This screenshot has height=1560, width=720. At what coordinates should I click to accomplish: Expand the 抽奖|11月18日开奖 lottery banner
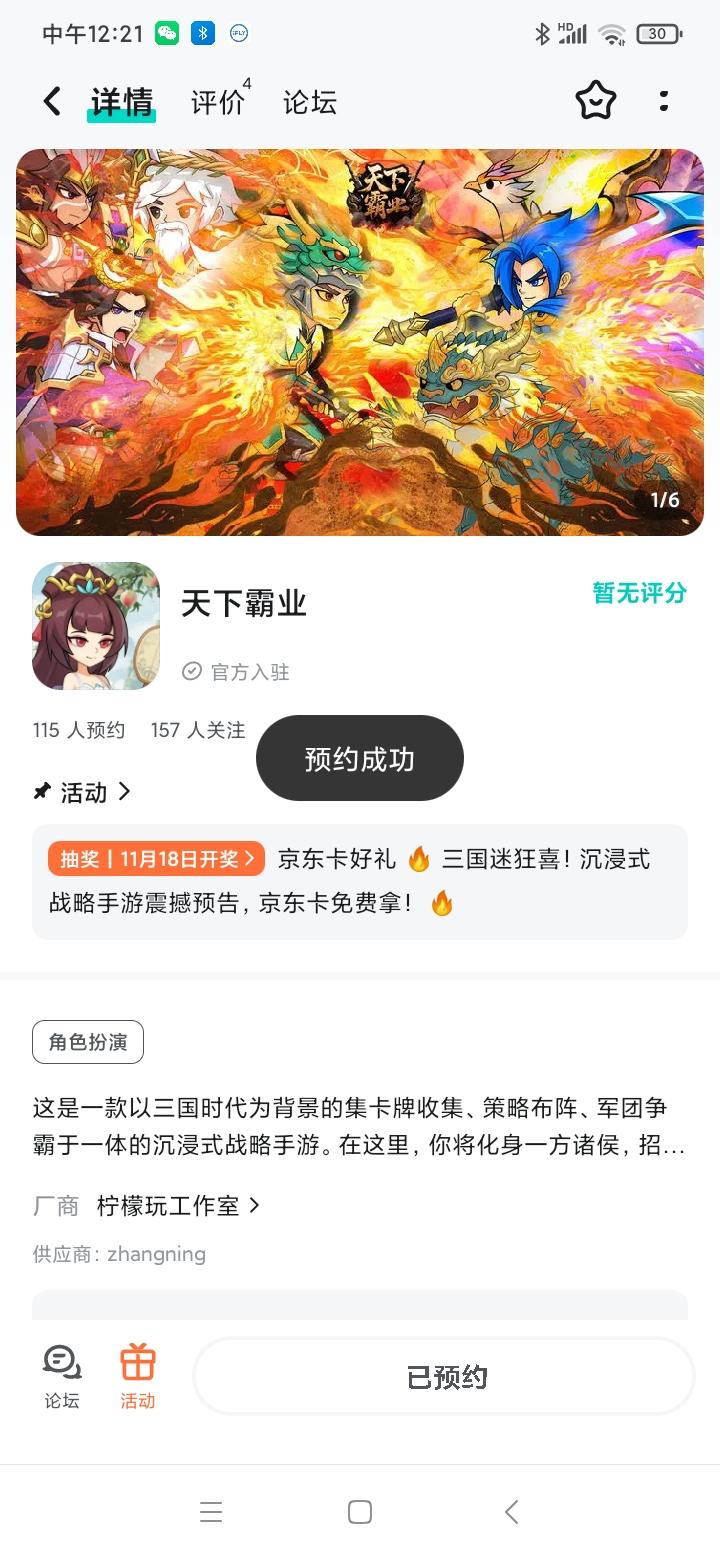pyautogui.click(x=155, y=858)
